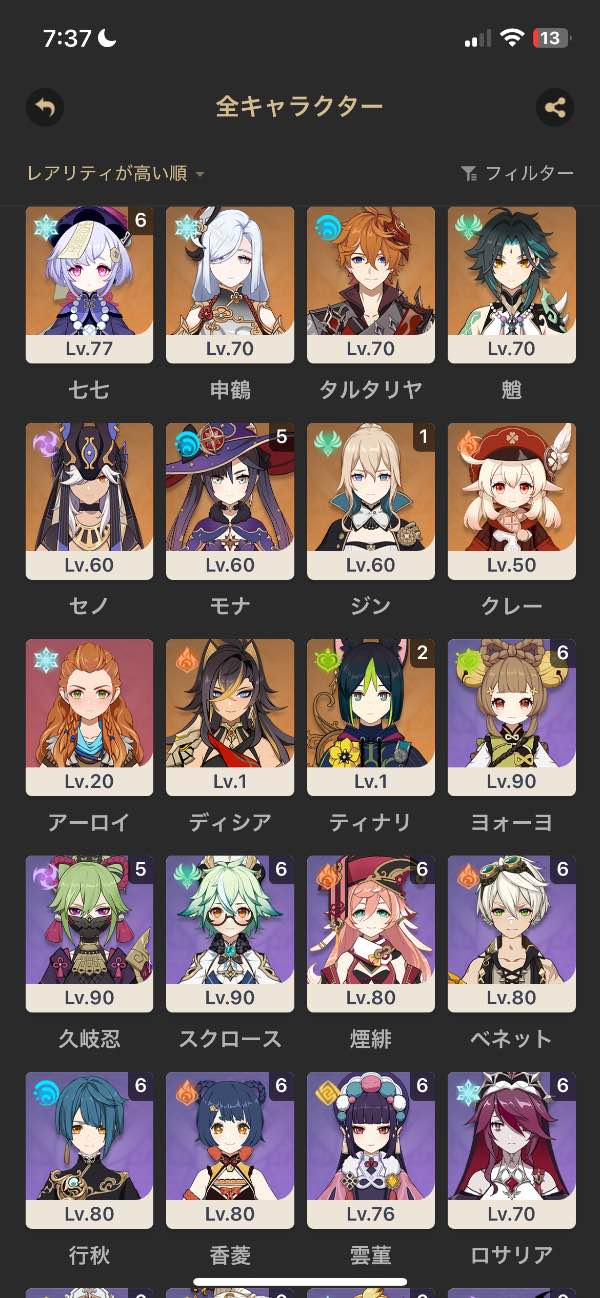This screenshot has width=600, height=1298.
Task: View ディシア character details
Action: tap(230, 717)
